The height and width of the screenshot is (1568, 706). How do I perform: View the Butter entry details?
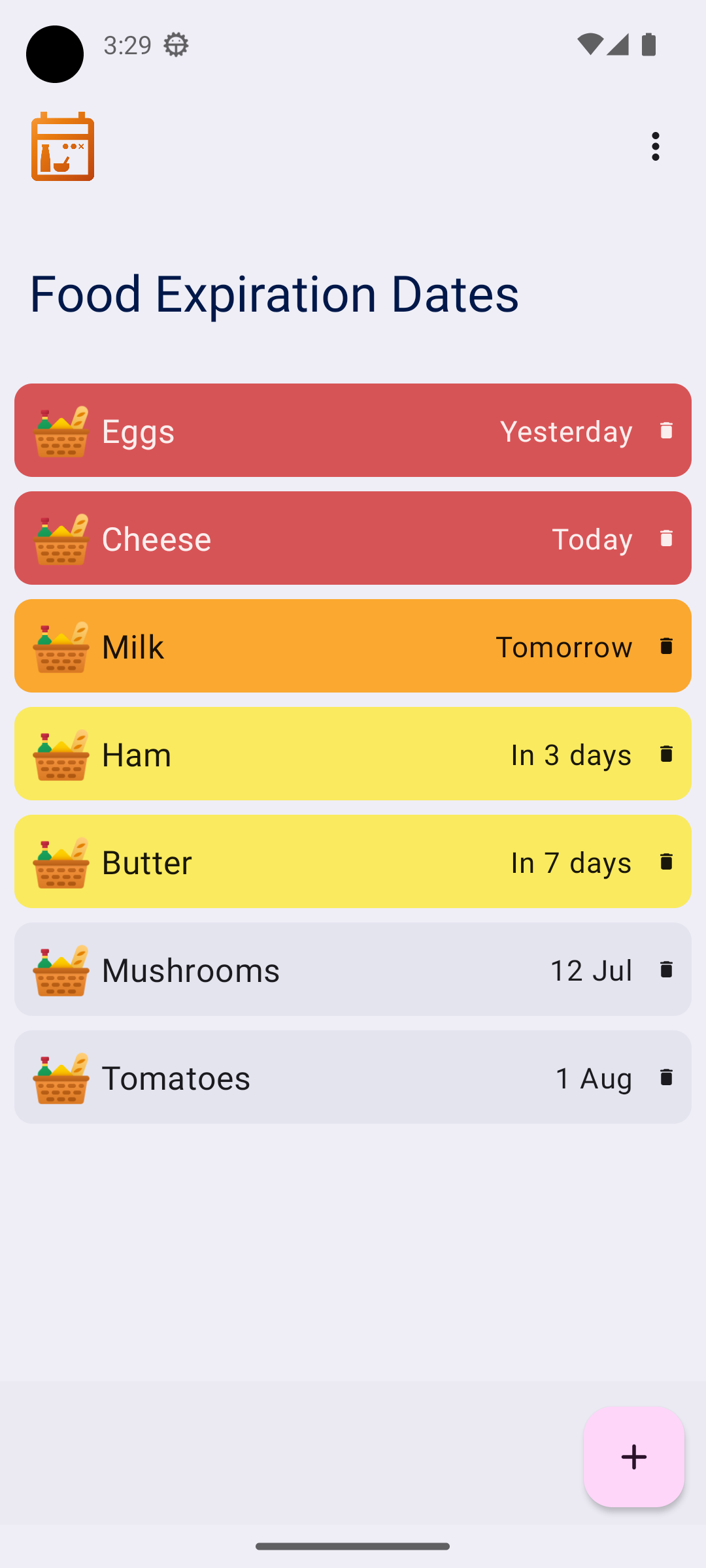[x=294, y=862]
